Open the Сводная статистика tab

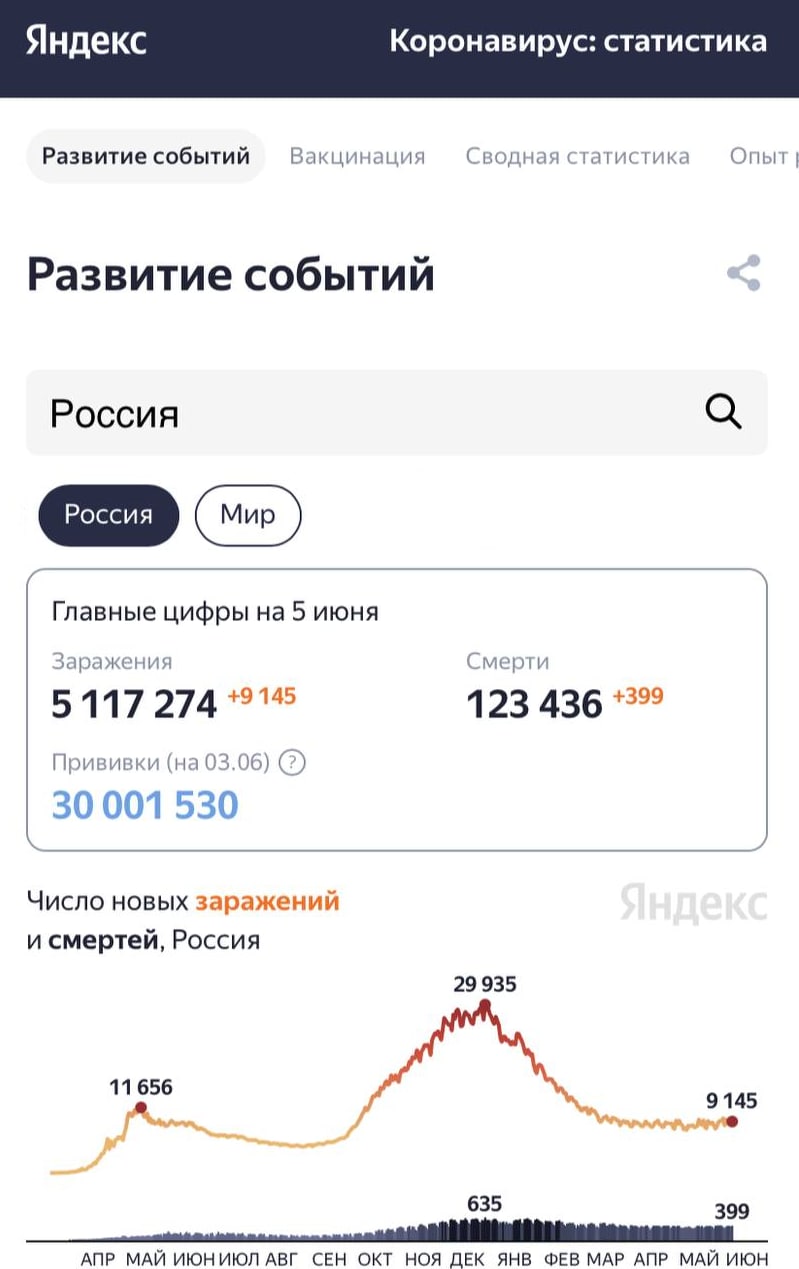tap(577, 156)
